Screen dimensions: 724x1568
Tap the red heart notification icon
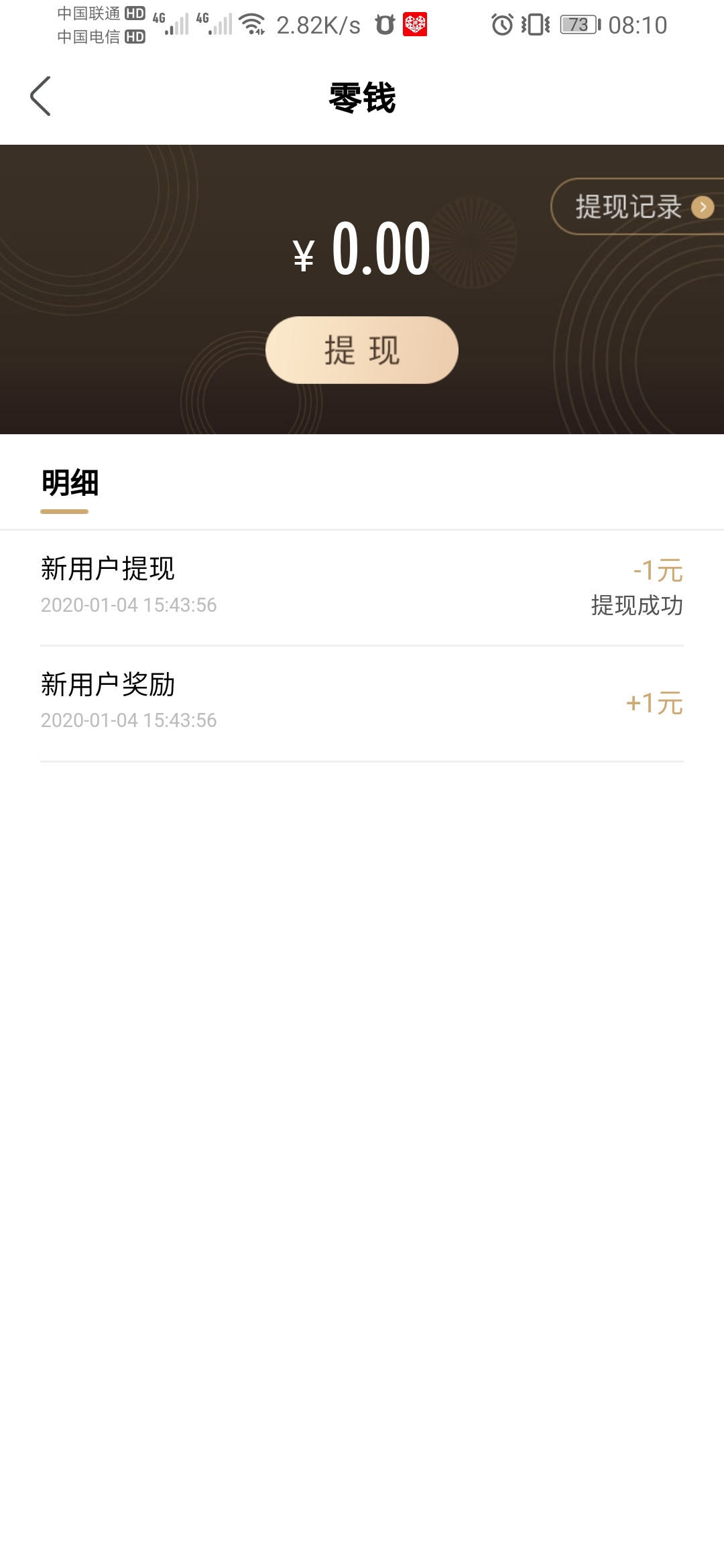[x=416, y=25]
